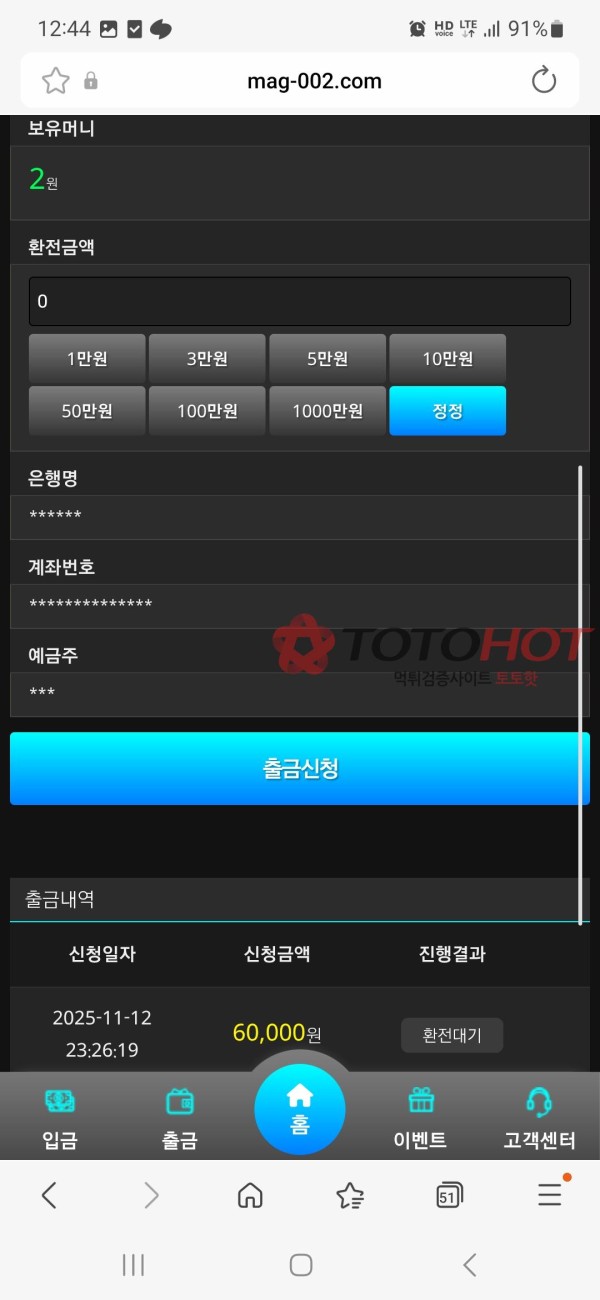Screen dimensions: 600x1300
Task: Open the browser tab switcher
Action: click(x=449, y=1194)
